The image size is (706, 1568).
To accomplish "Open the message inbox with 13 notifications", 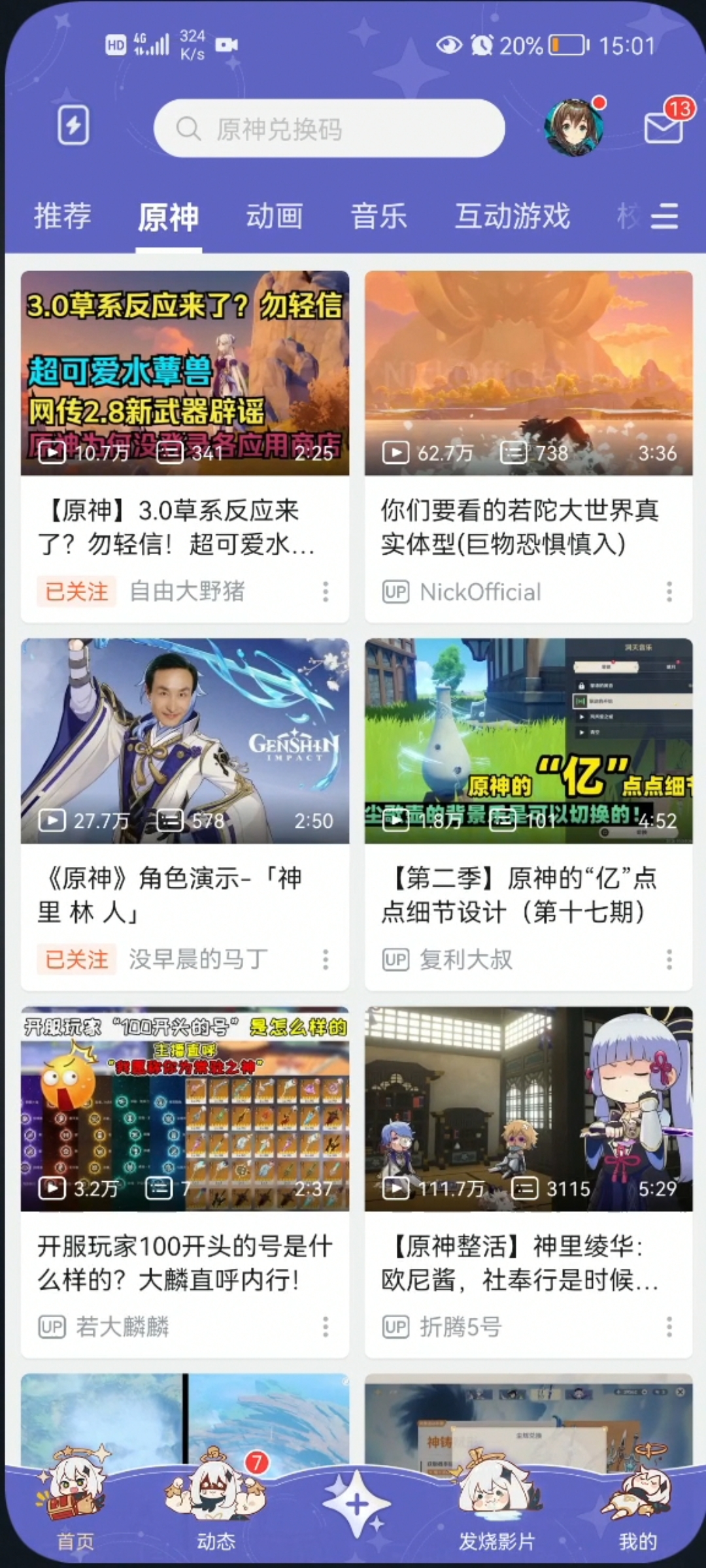I will point(663,126).
